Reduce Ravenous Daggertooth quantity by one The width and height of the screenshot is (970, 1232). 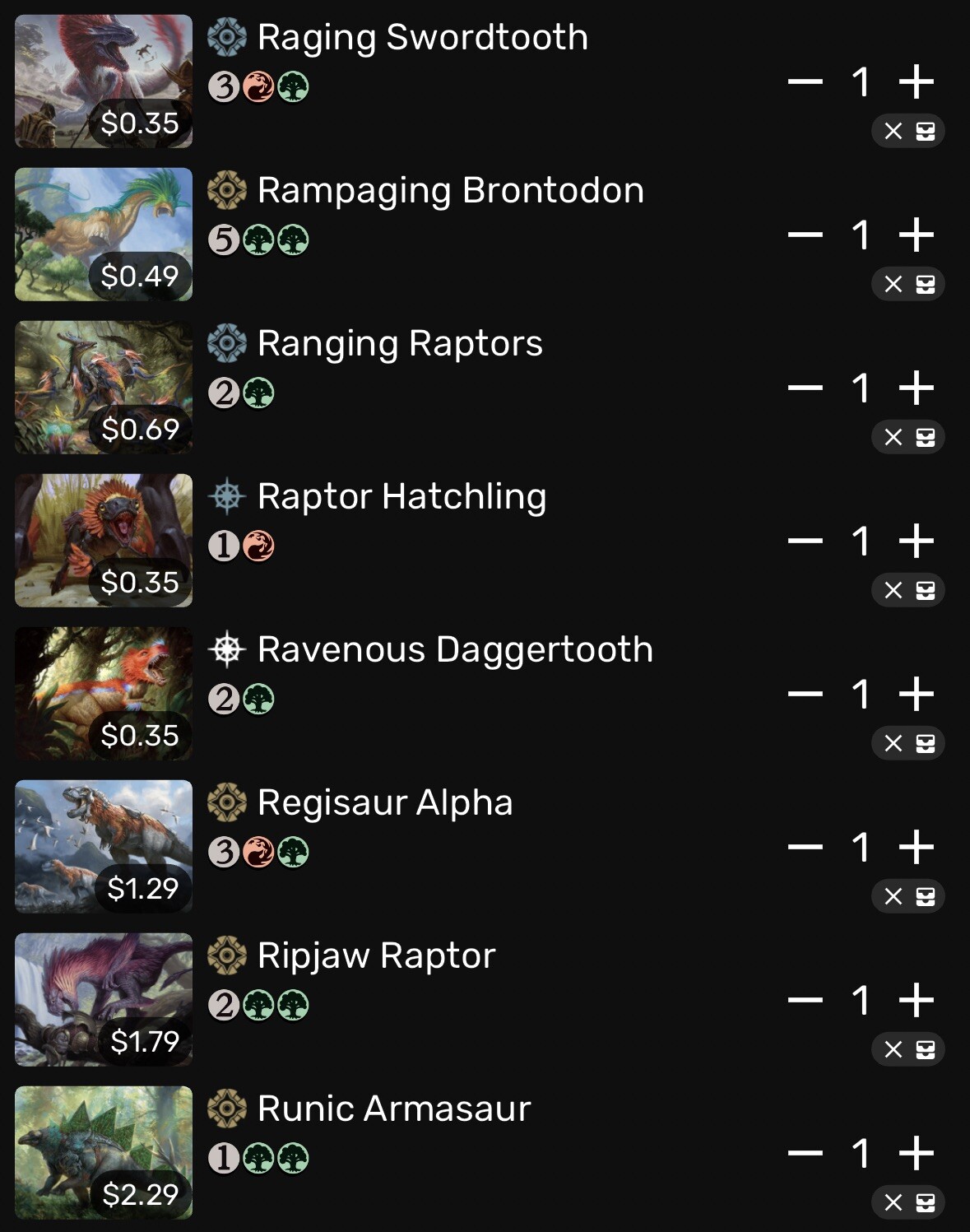[x=805, y=694]
